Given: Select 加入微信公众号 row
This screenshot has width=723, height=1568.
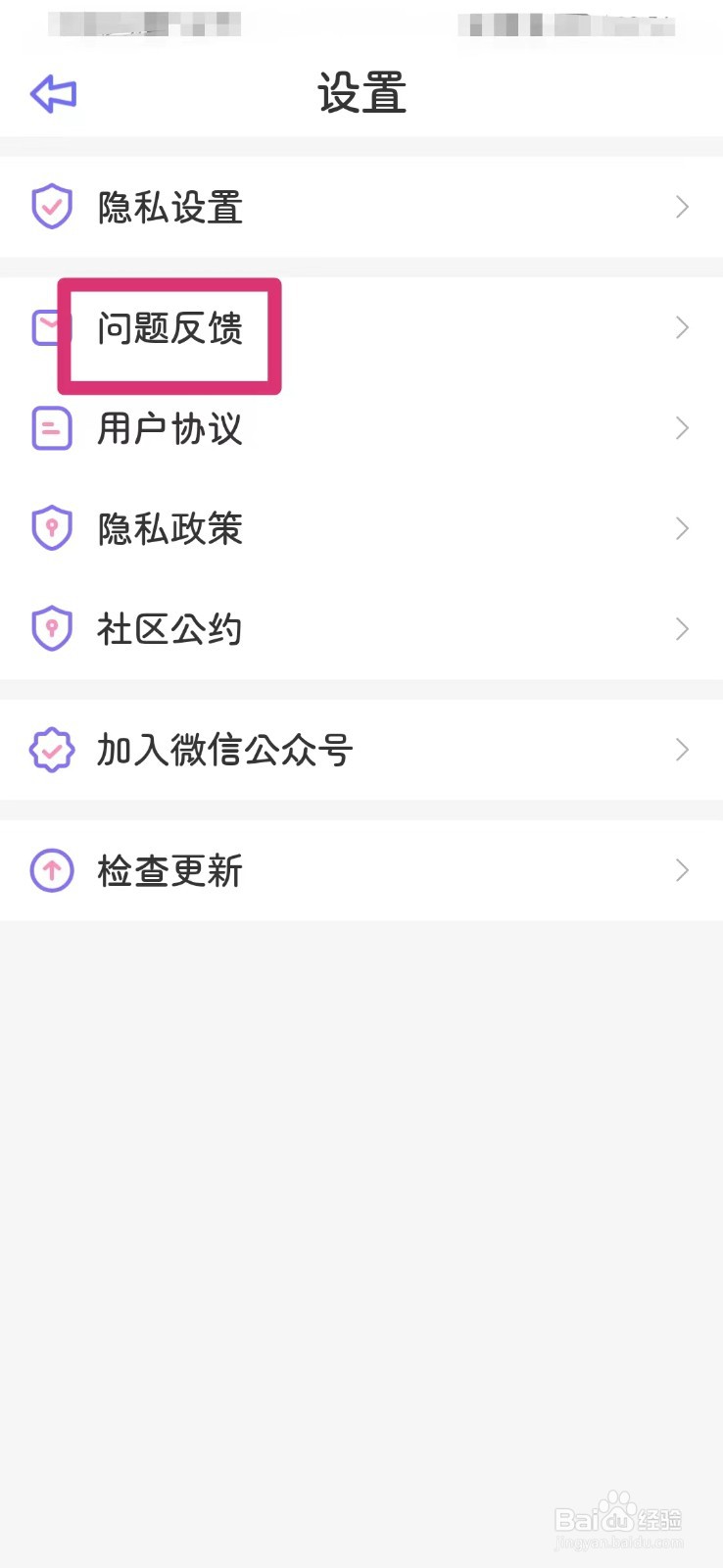Looking at the screenshot, I should click(x=361, y=750).
